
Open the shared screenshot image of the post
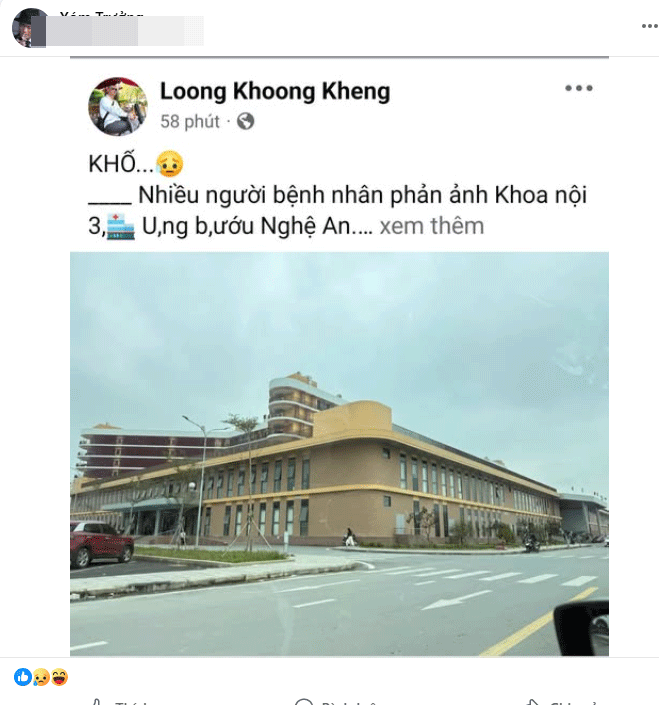[x=339, y=400]
